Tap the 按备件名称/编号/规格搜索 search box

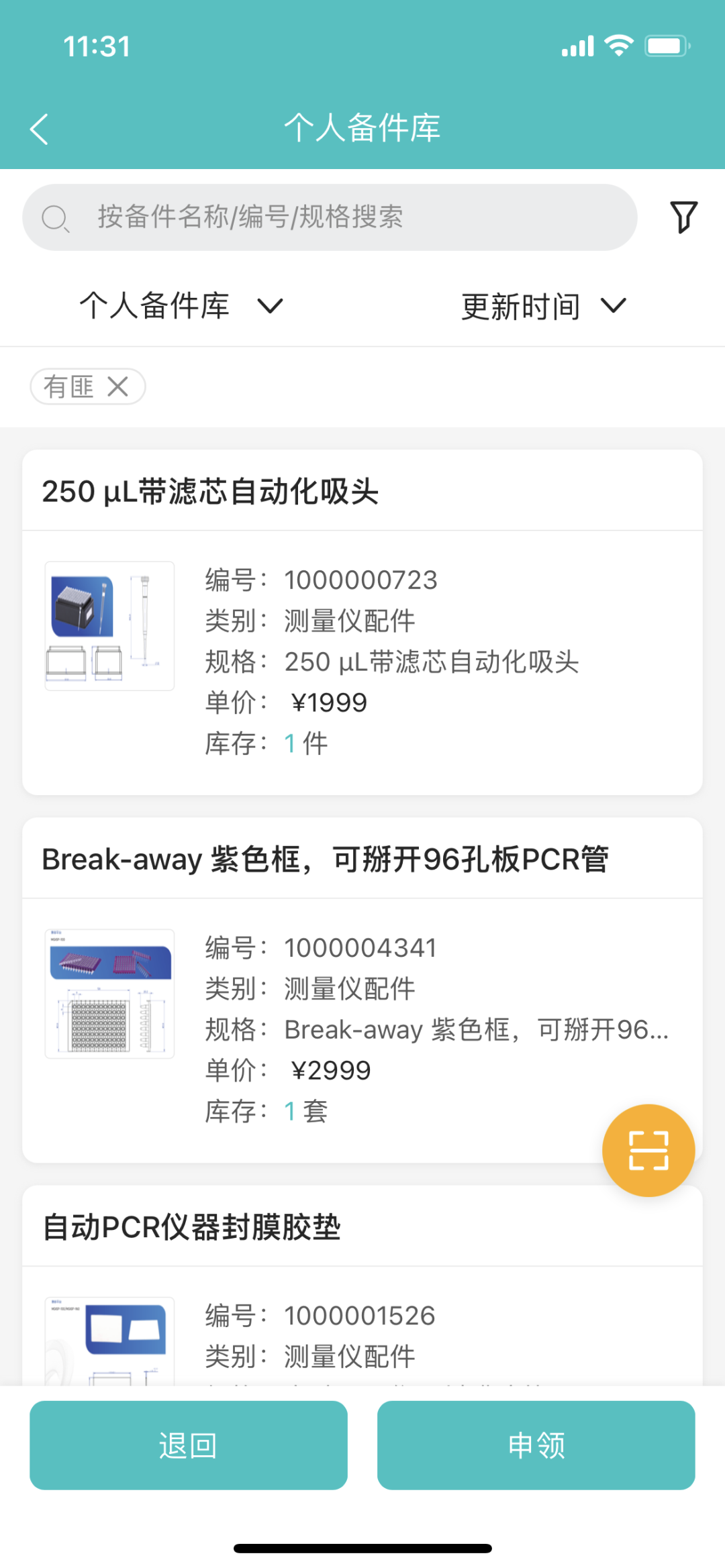[x=329, y=217]
